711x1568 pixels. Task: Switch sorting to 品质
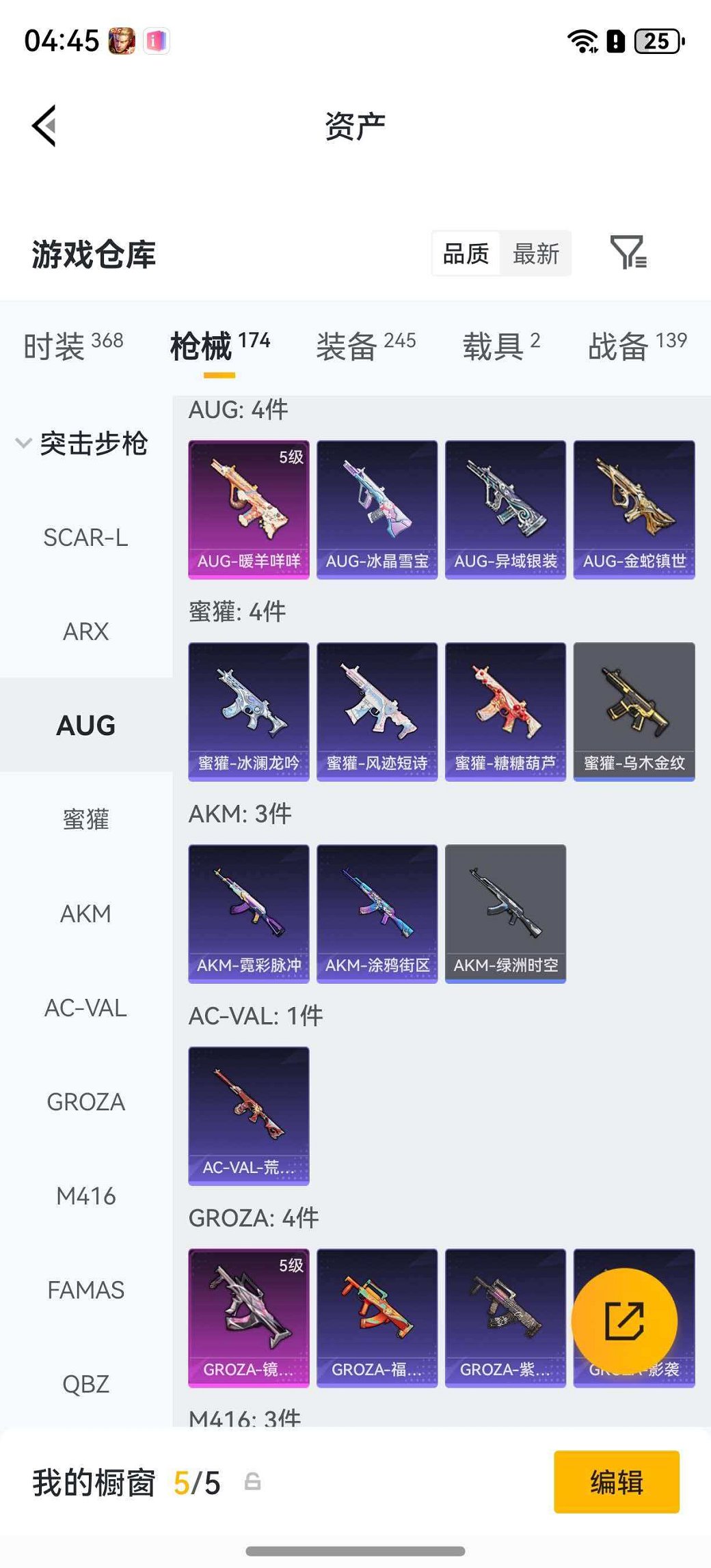click(x=466, y=253)
